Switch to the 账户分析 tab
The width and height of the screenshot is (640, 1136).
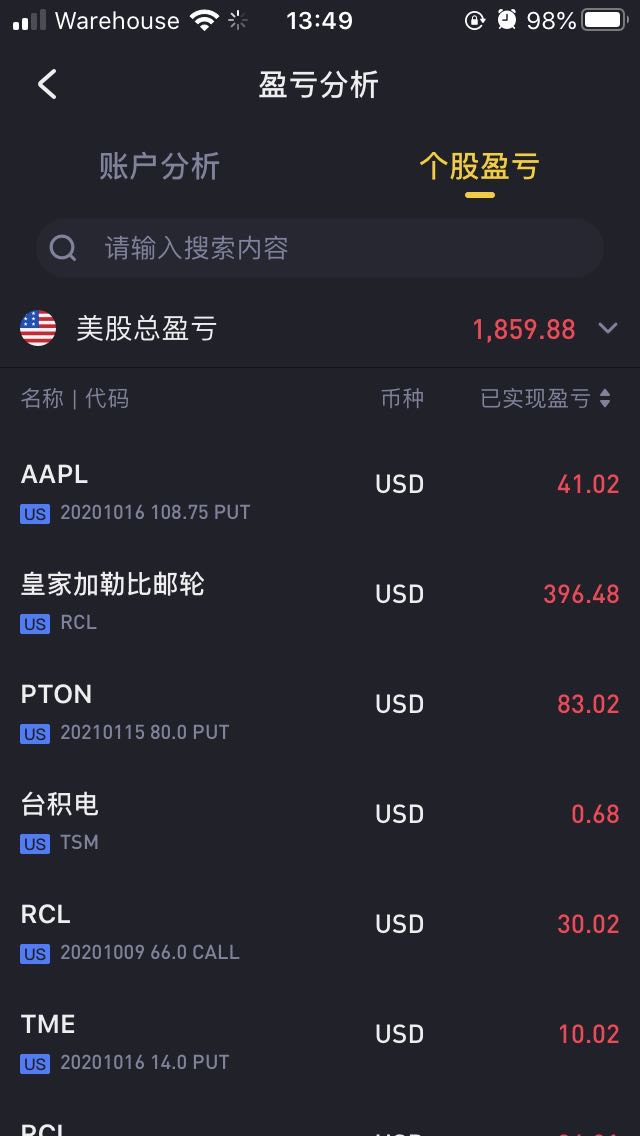tap(159, 167)
